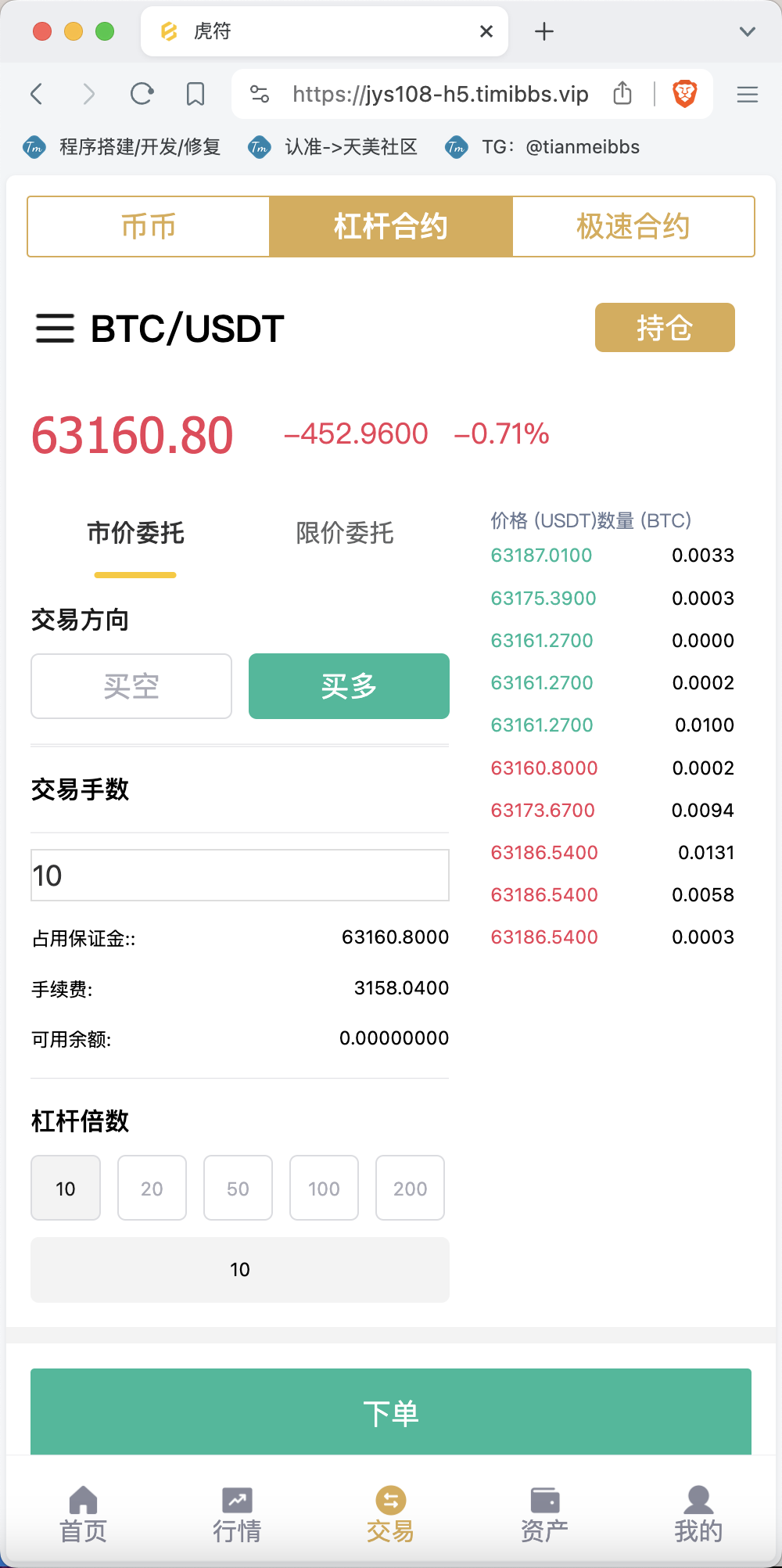Open the 行情 market tab
The image size is (782, 1568).
237,1515
